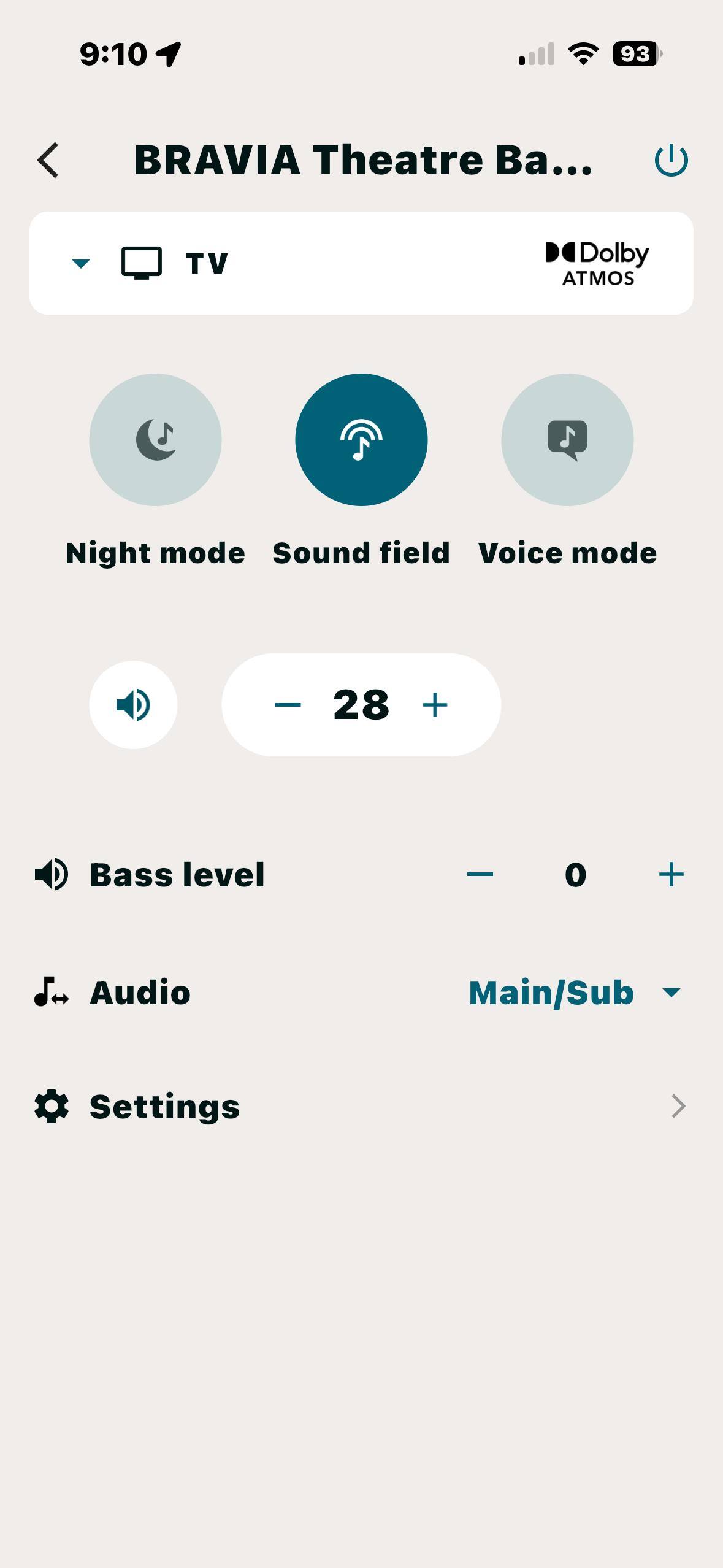The height and width of the screenshot is (1568, 723).
Task: Raise the Bass level
Action: tap(671, 874)
